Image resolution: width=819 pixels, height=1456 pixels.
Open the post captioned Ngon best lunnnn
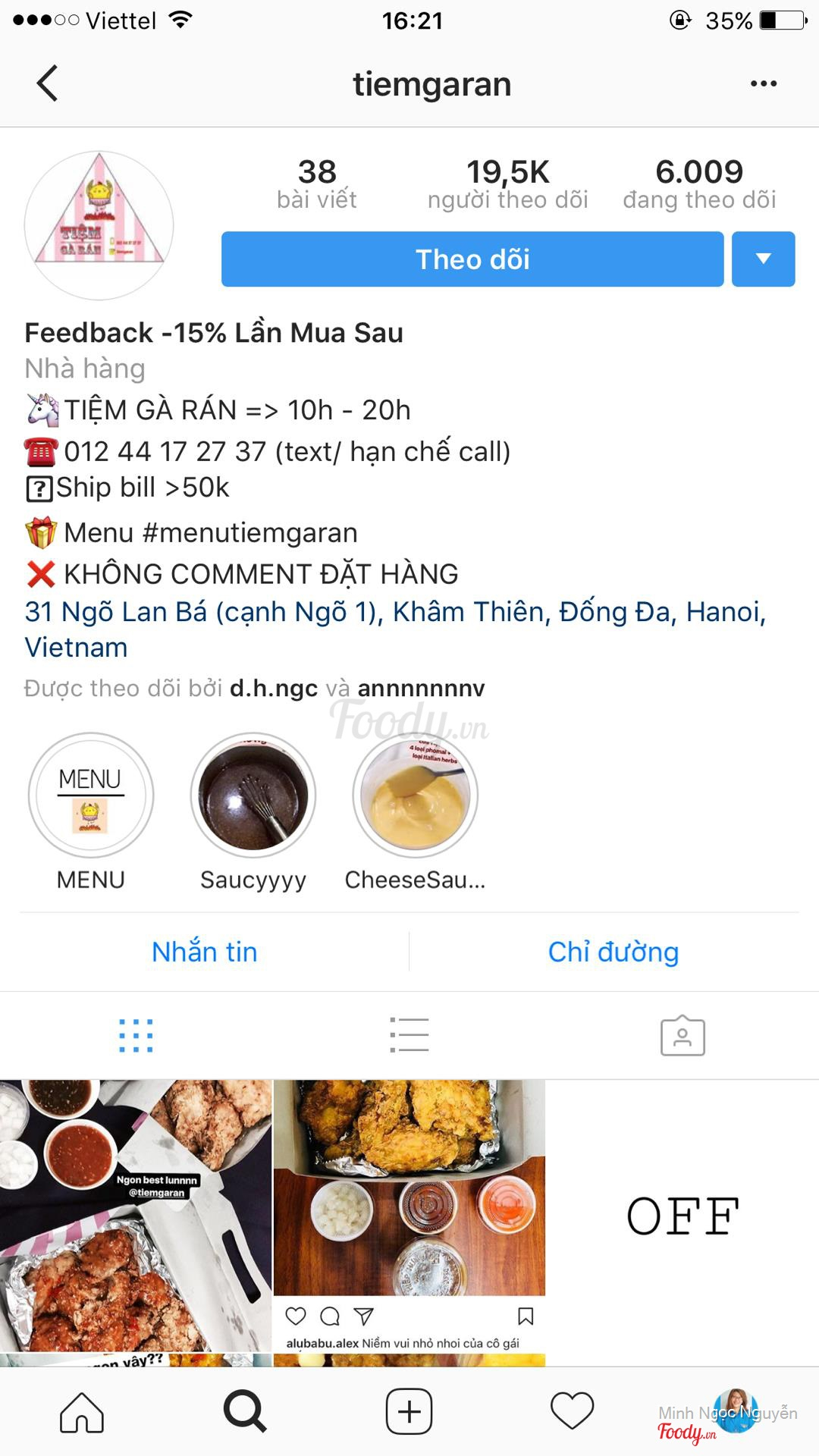(135, 1217)
